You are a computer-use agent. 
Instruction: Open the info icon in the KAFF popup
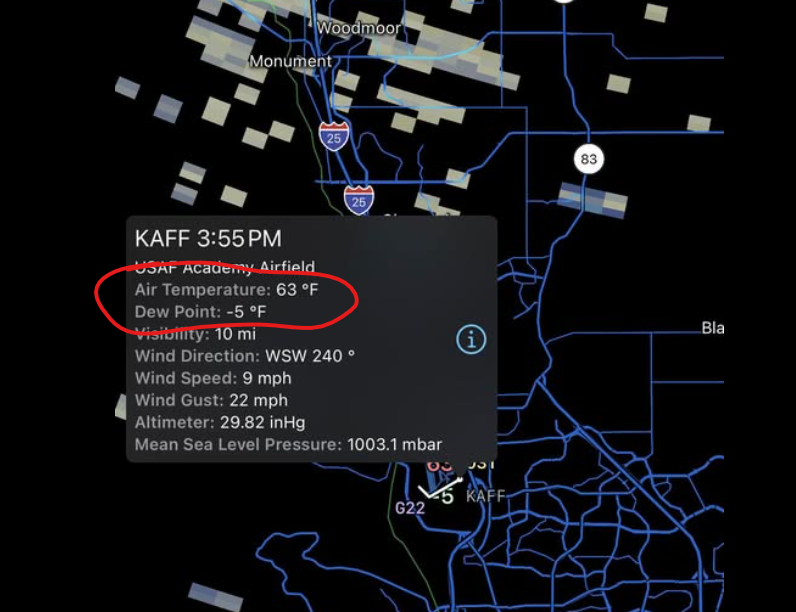471,339
